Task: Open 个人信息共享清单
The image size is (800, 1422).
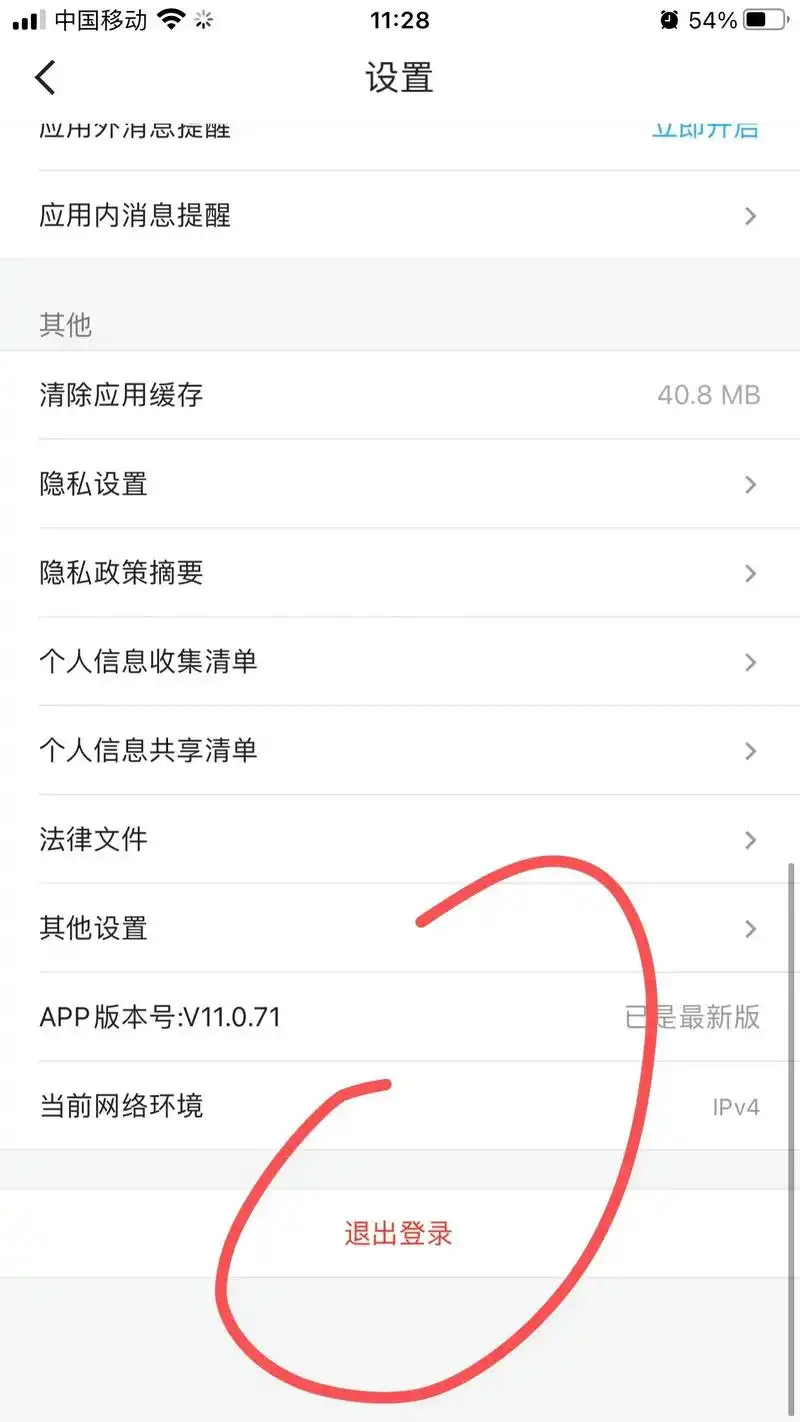Action: [x=400, y=750]
